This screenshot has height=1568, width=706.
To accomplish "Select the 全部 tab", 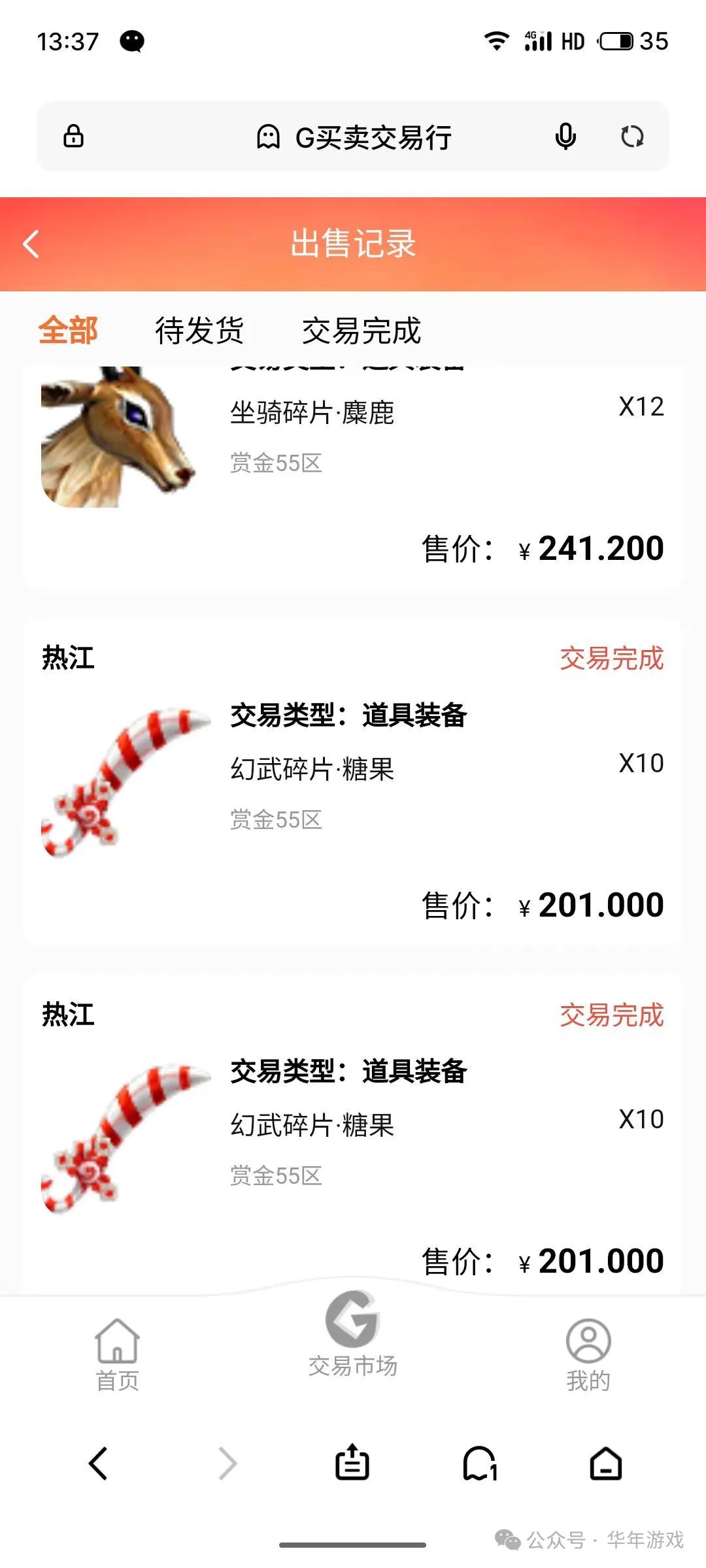I will coord(68,332).
